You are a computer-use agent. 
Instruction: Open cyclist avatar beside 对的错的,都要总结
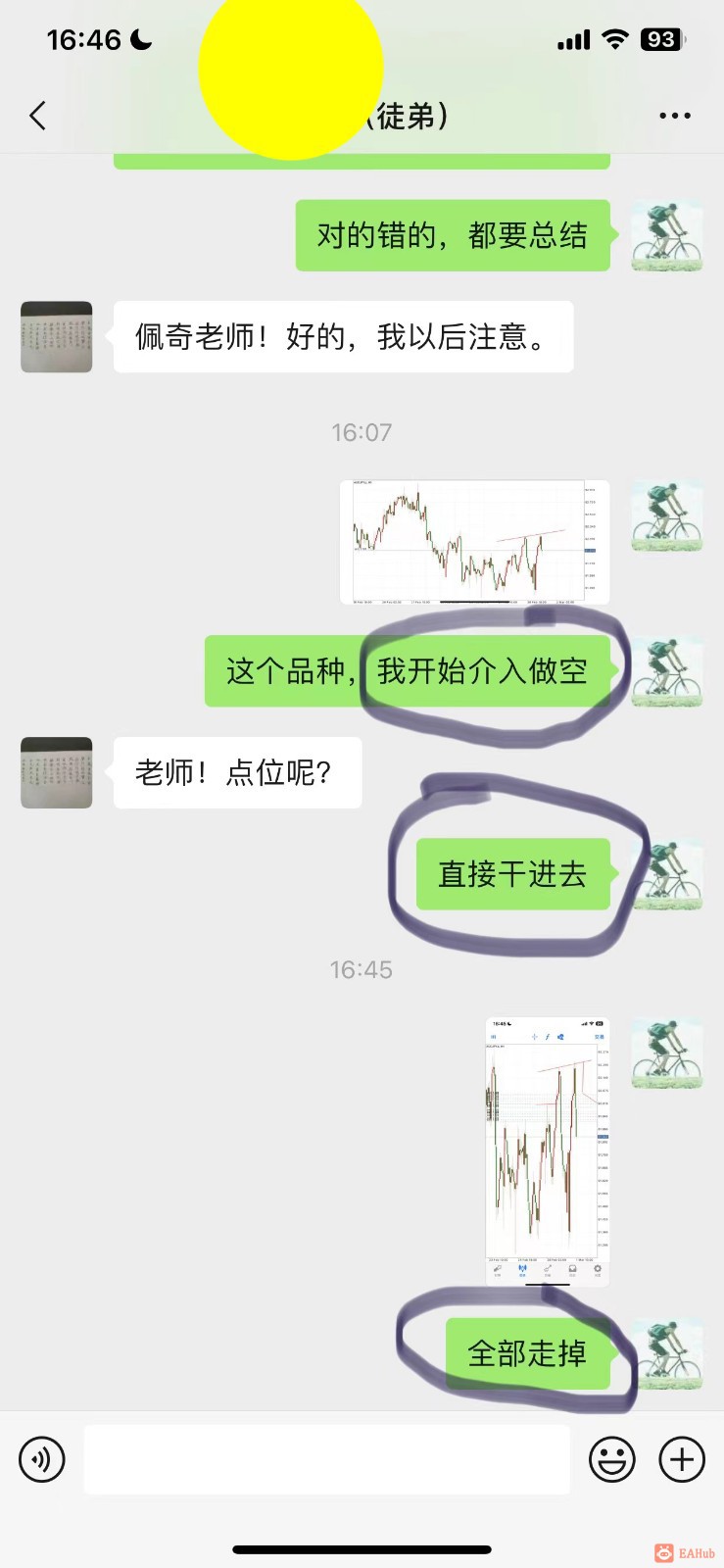click(x=666, y=236)
